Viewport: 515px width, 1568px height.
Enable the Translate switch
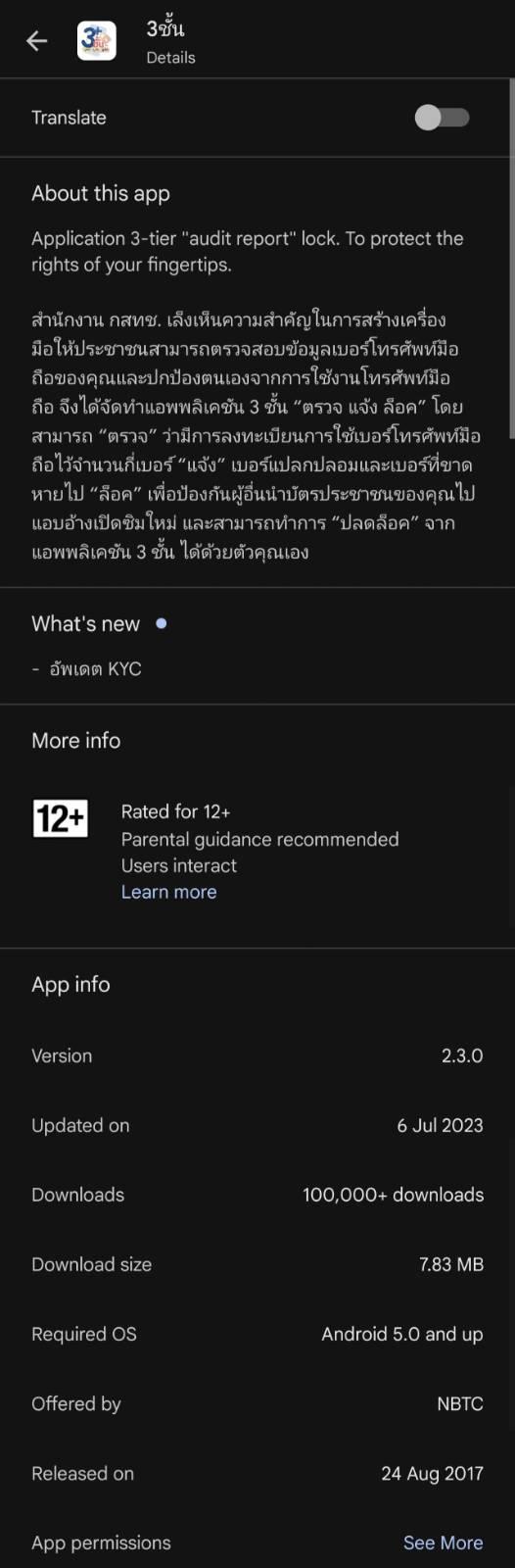coord(442,118)
